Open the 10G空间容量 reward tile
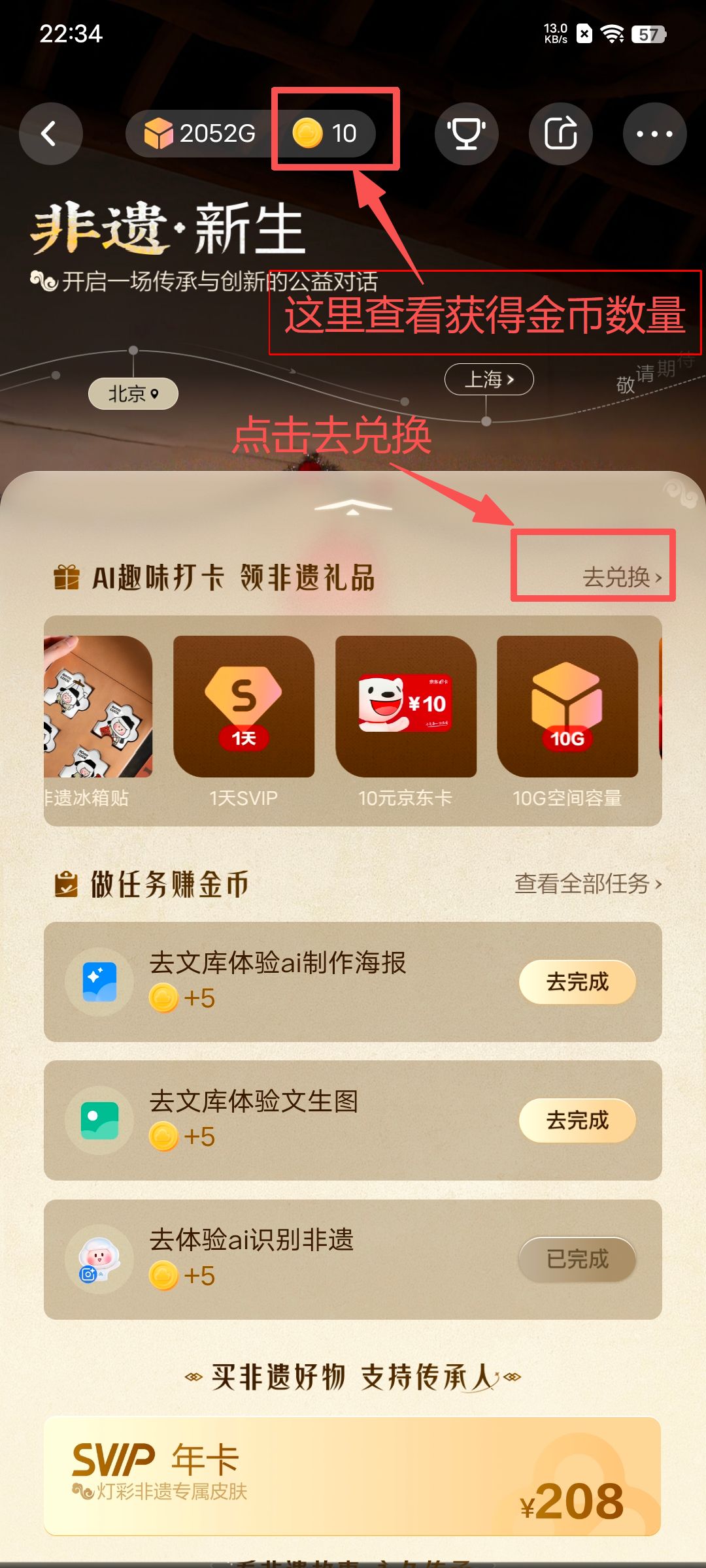Screen dimensions: 706x1568 [x=567, y=707]
